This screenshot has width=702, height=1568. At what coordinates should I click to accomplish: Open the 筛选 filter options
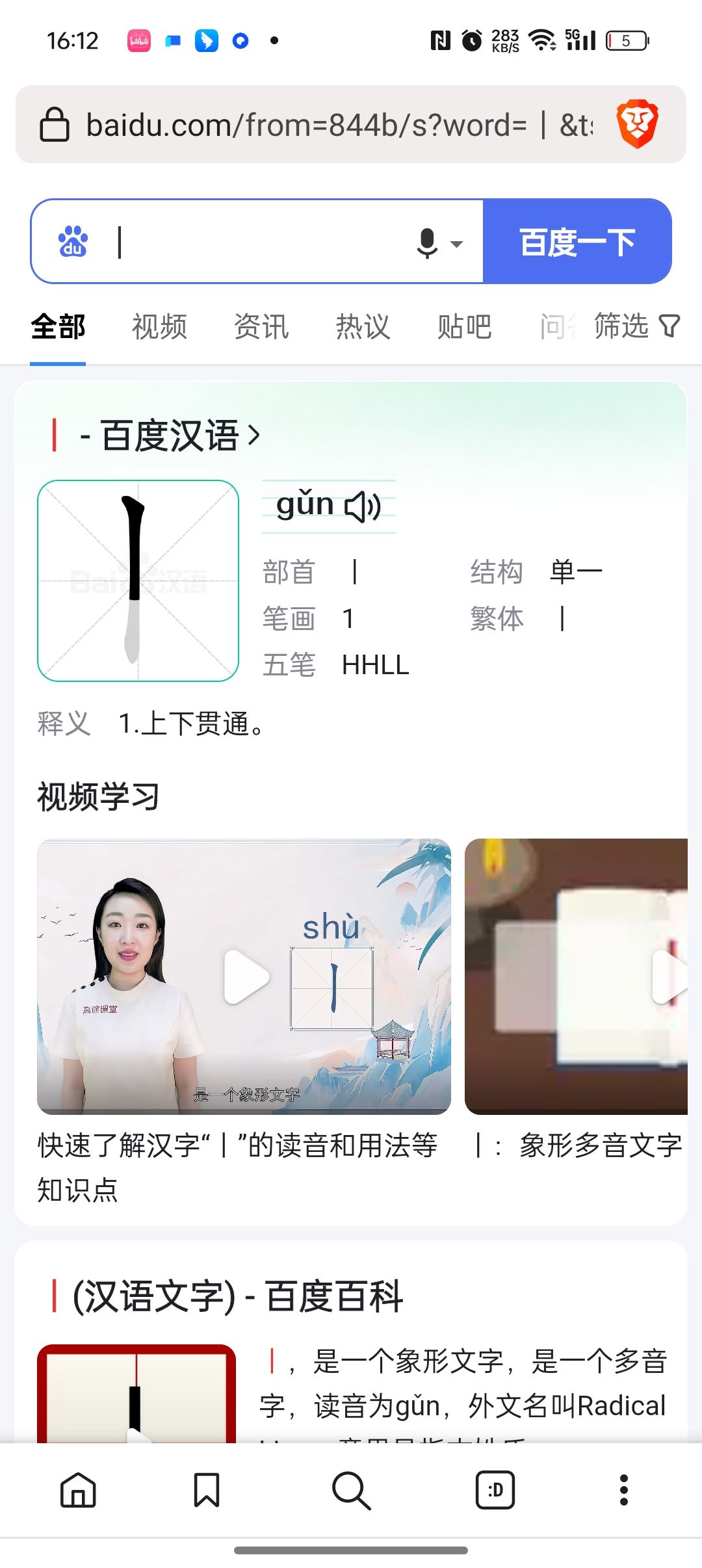coord(636,326)
